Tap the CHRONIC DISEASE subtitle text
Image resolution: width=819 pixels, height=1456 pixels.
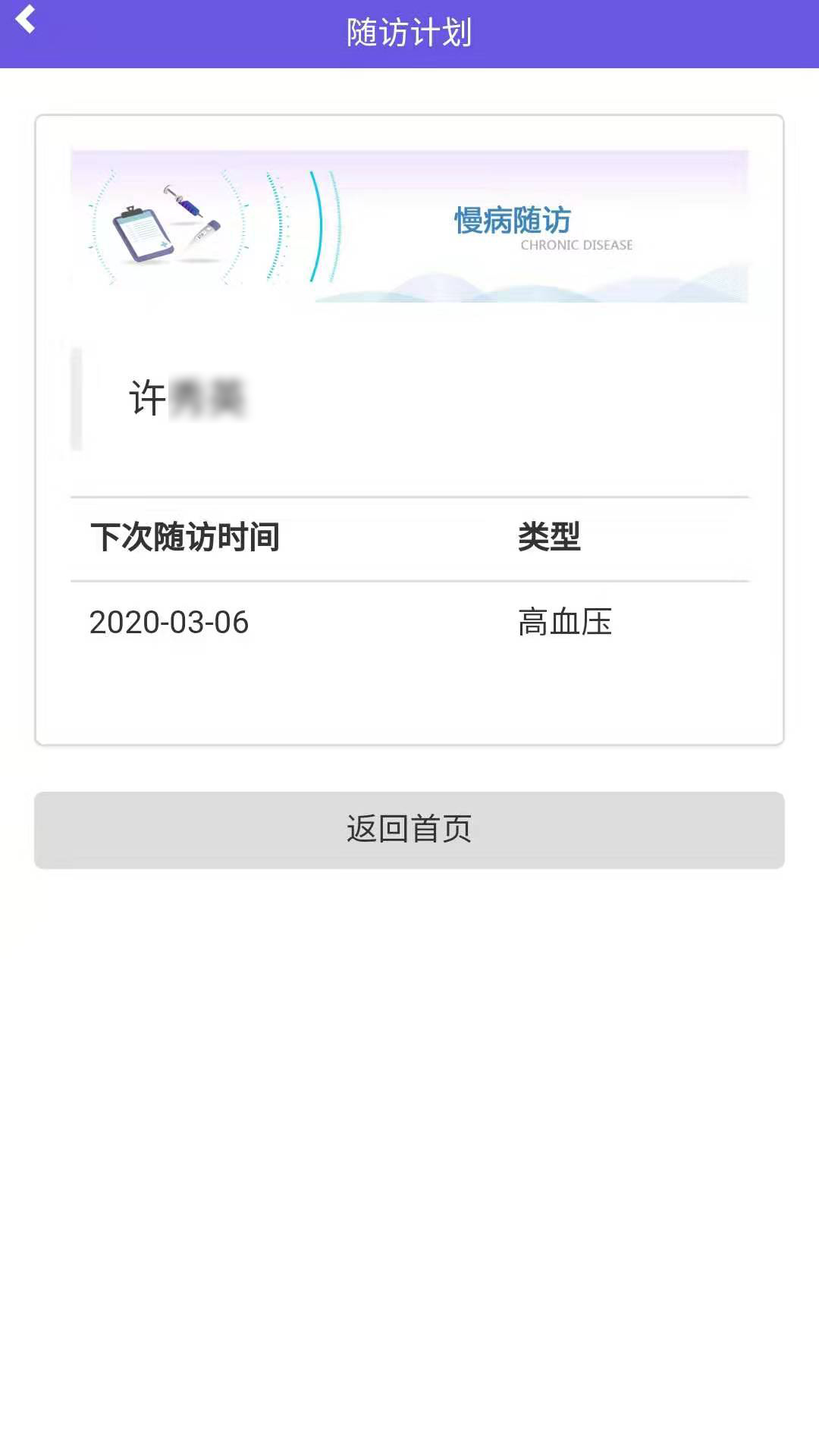pyautogui.click(x=576, y=245)
